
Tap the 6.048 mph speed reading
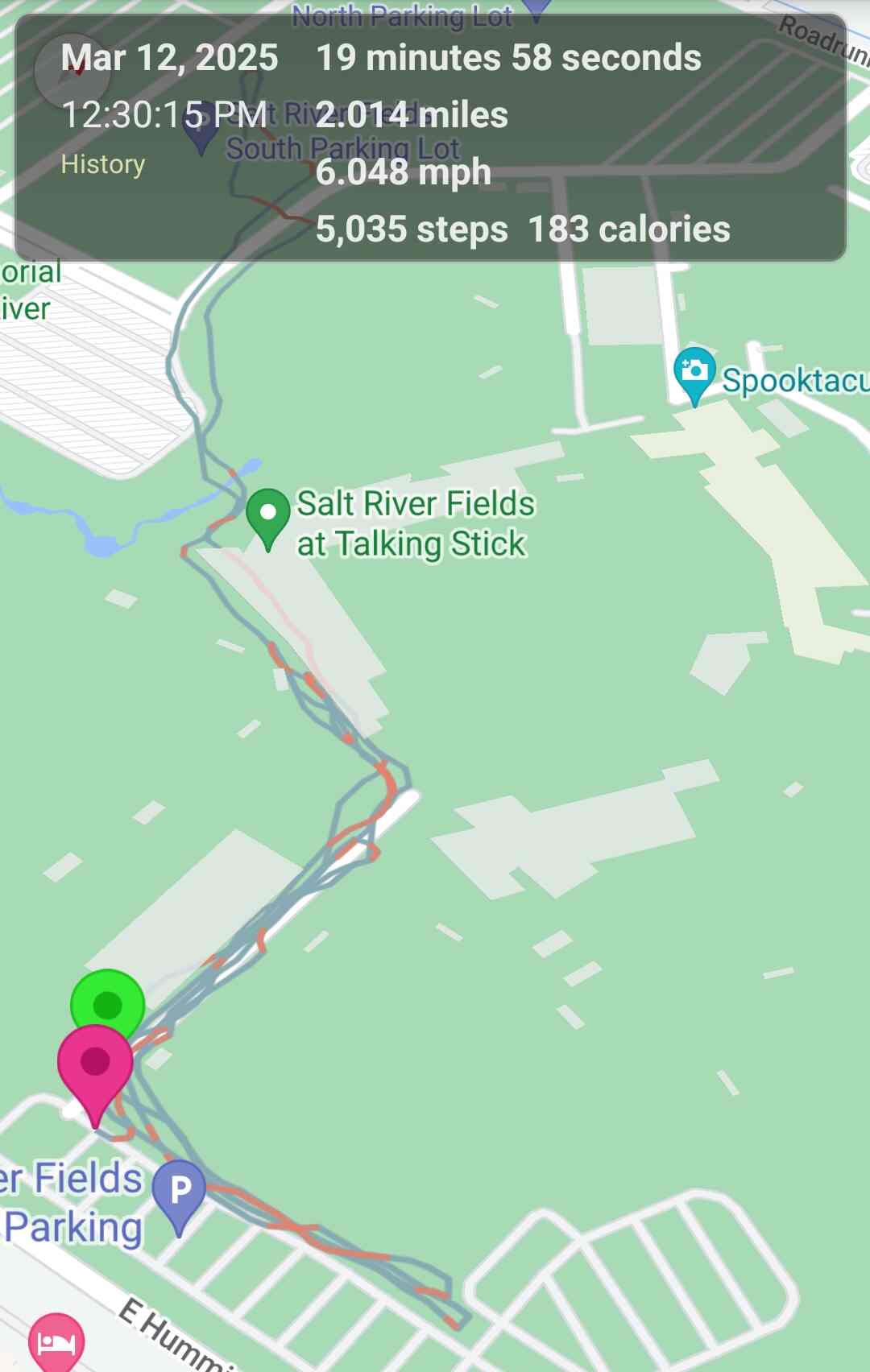pos(403,172)
